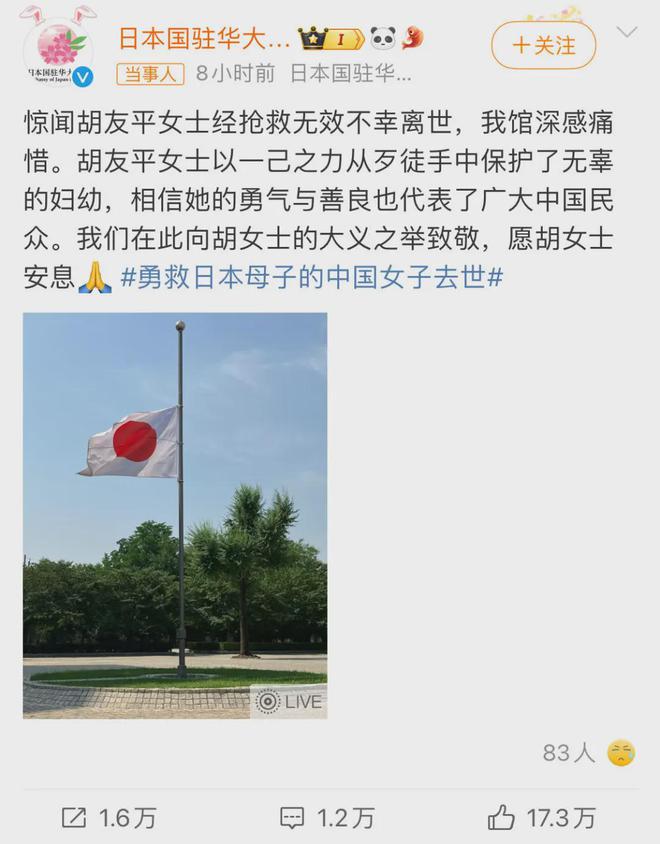Screen dimensions: 660x844
Task: Follow the account with +关注
Action: click(x=543, y=45)
